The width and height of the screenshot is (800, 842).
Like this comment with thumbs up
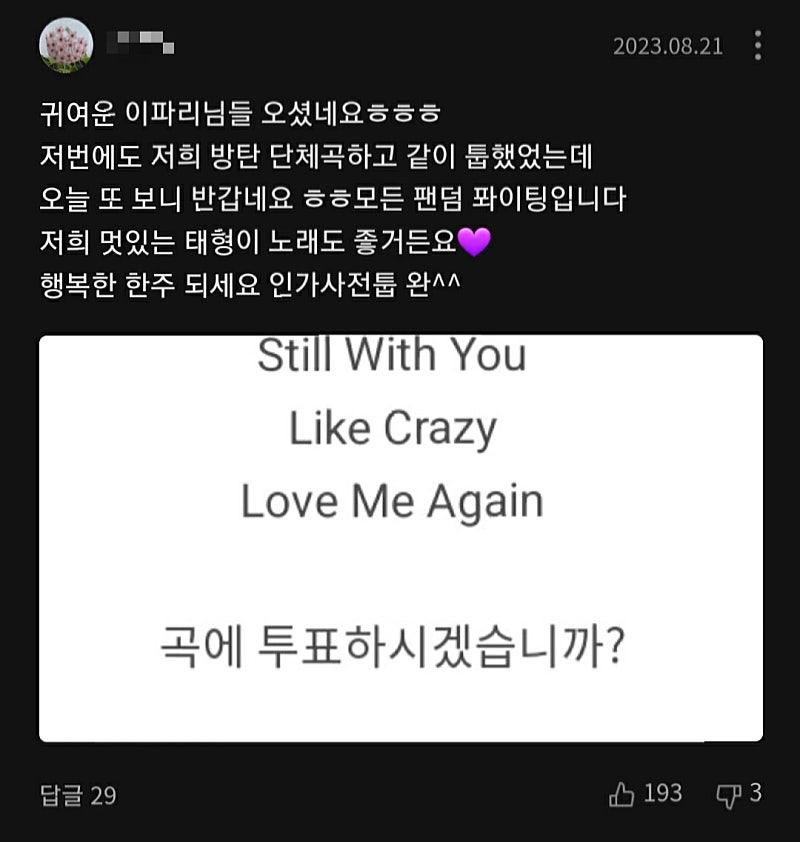pyautogui.click(x=622, y=795)
